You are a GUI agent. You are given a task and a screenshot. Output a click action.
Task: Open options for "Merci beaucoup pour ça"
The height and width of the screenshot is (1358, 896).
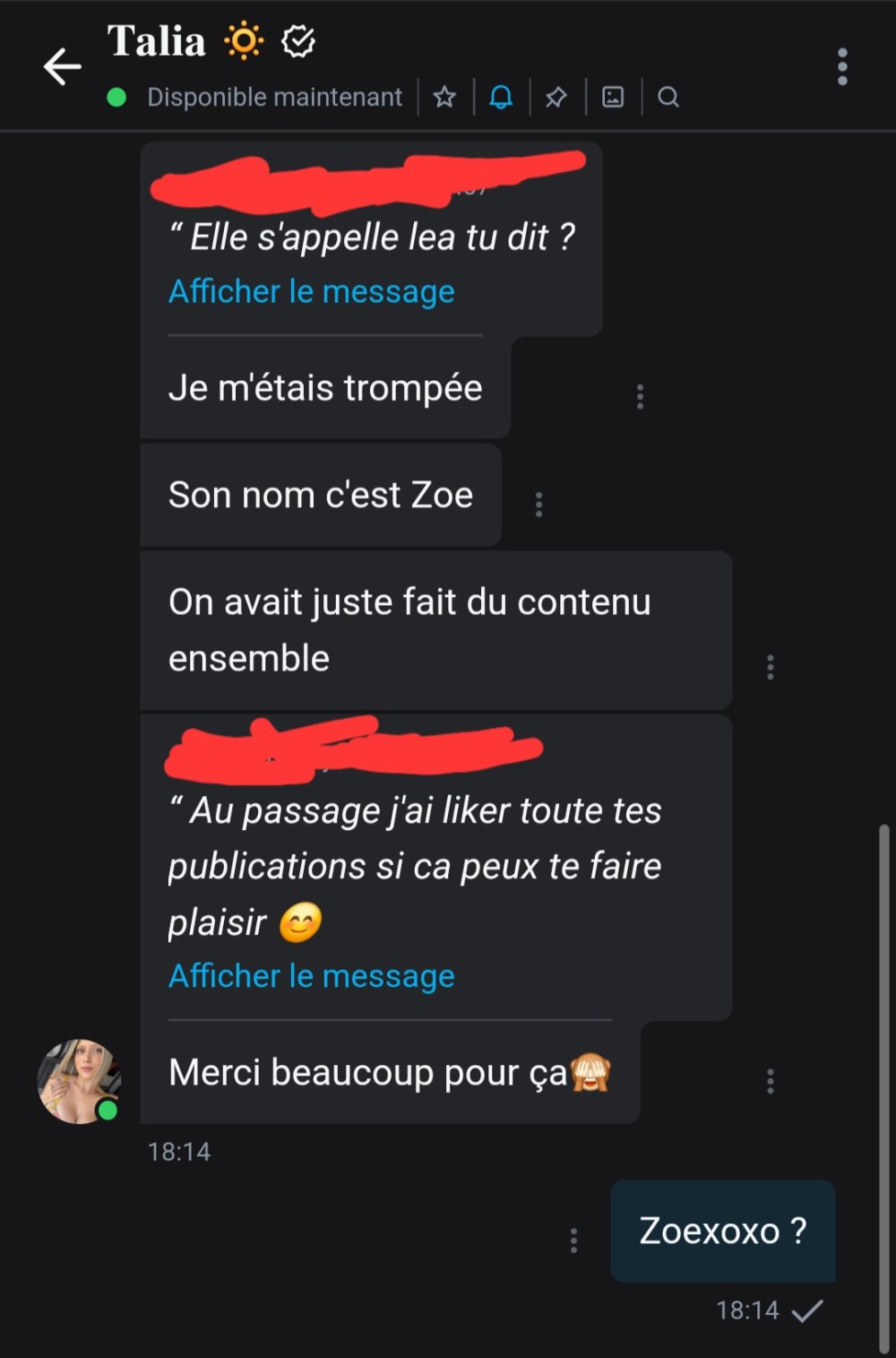[x=770, y=1081]
